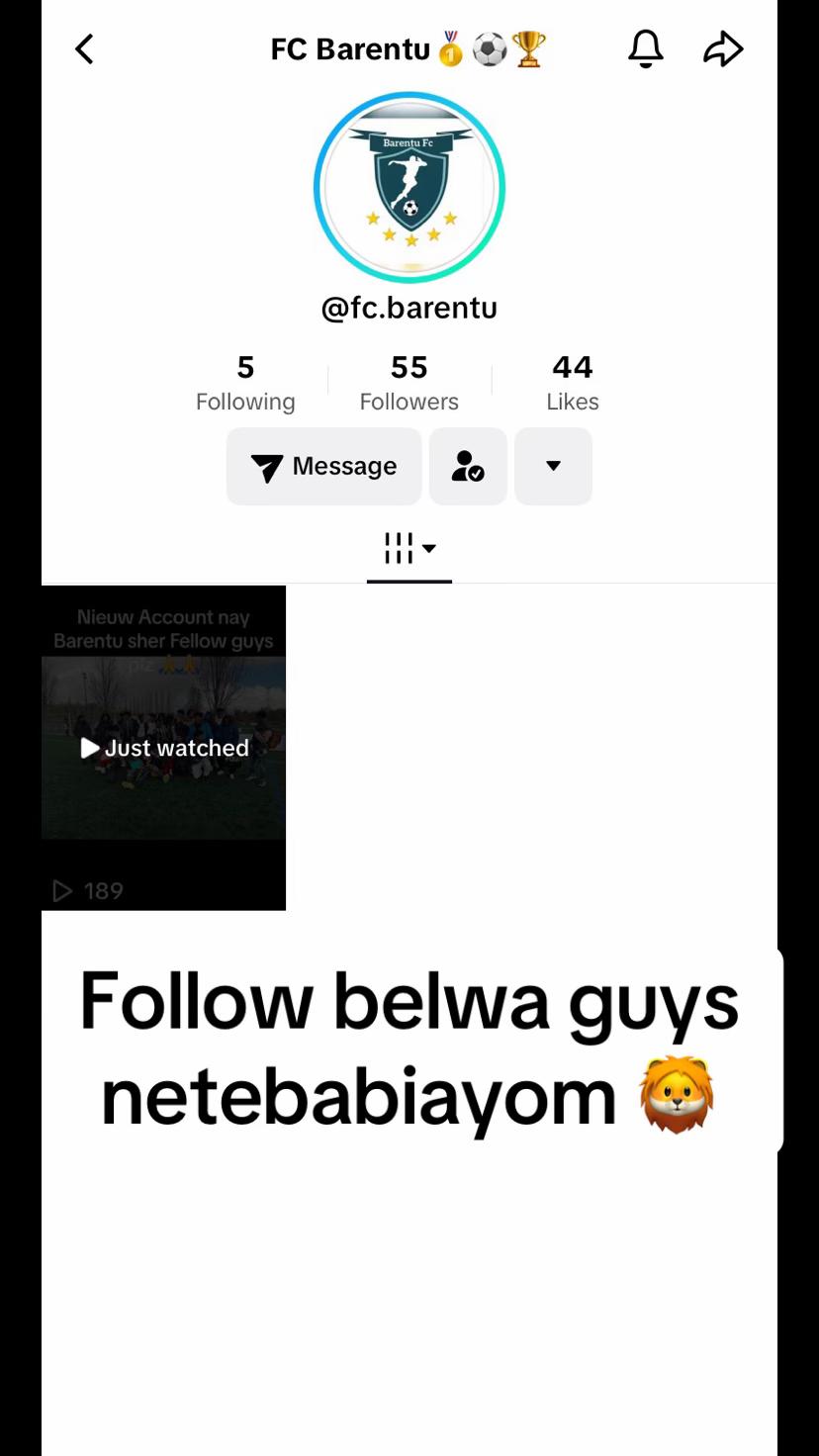Open the 'Just watched' video with 189 views

click(x=163, y=748)
